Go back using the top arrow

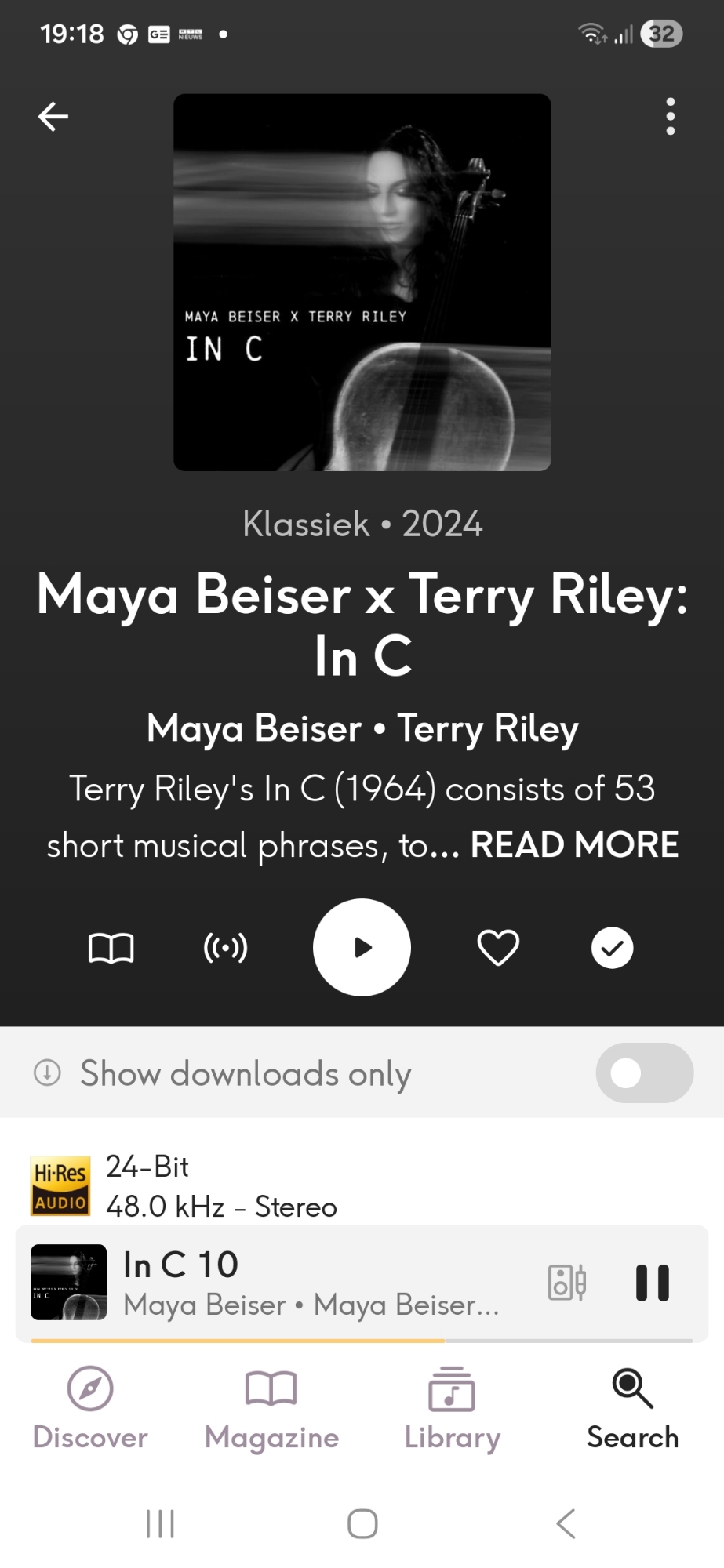(53, 117)
